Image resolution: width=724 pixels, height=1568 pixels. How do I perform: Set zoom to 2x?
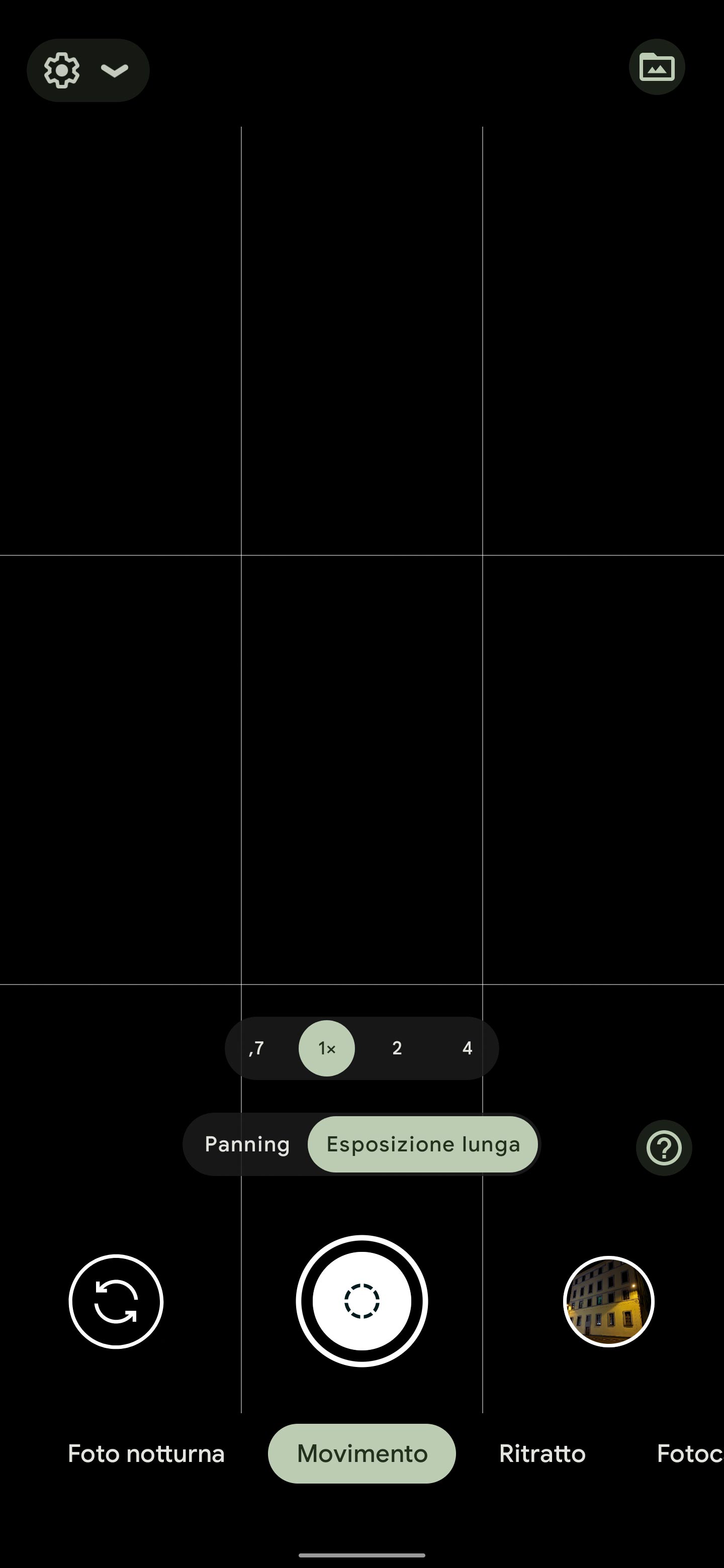coord(397,1048)
